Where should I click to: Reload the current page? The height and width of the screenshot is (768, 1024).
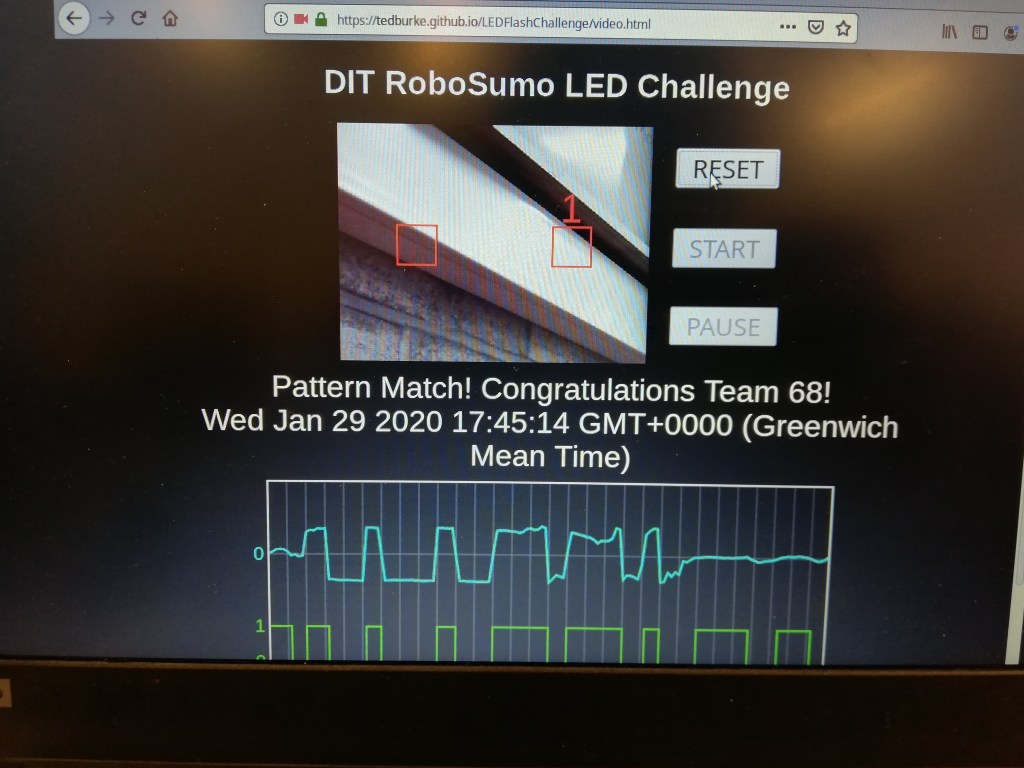139,18
